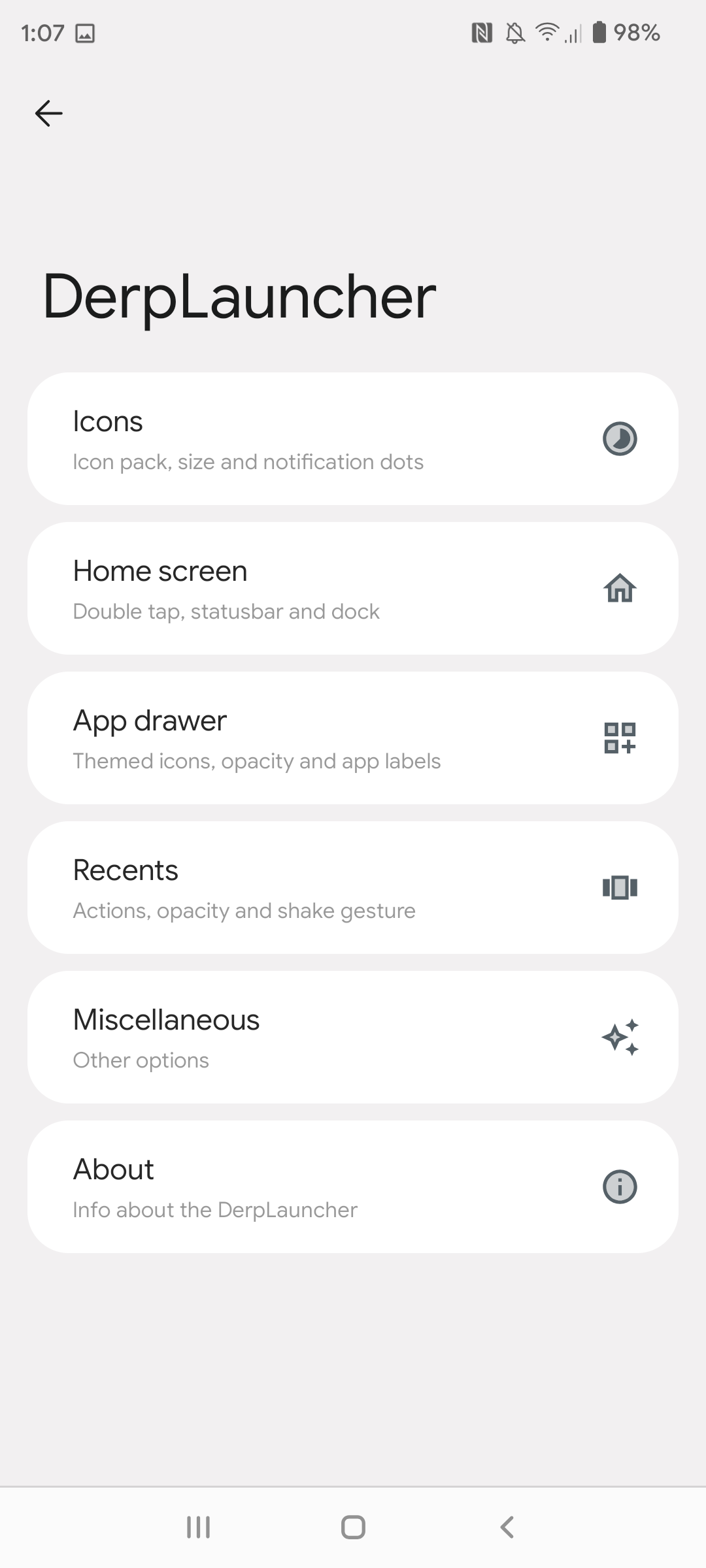The image size is (706, 1568).
Task: Tap the system home button
Action: point(353,1527)
